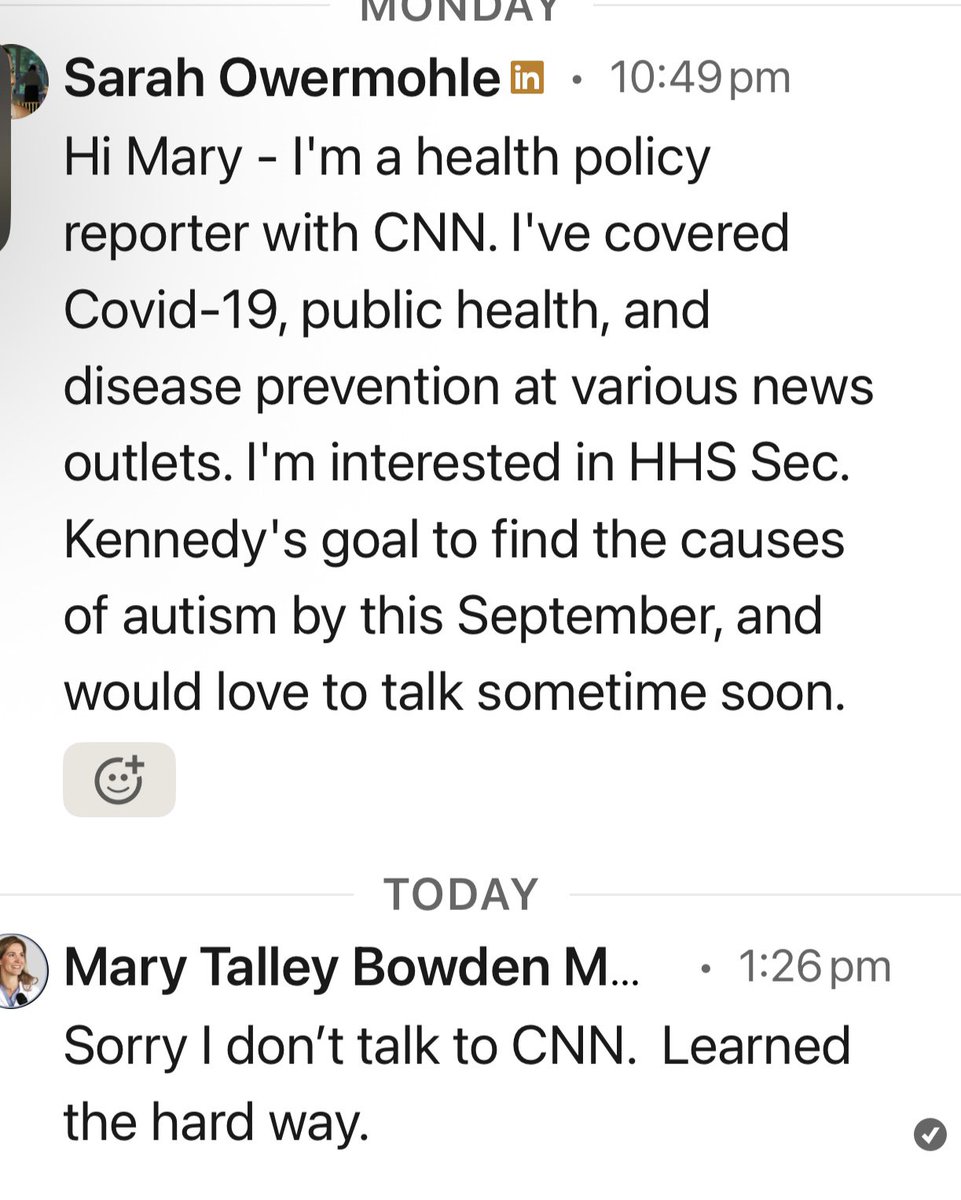961x1200 pixels.
Task: Open Sarah Owermohle's profile picture
Action: (x=24, y=81)
